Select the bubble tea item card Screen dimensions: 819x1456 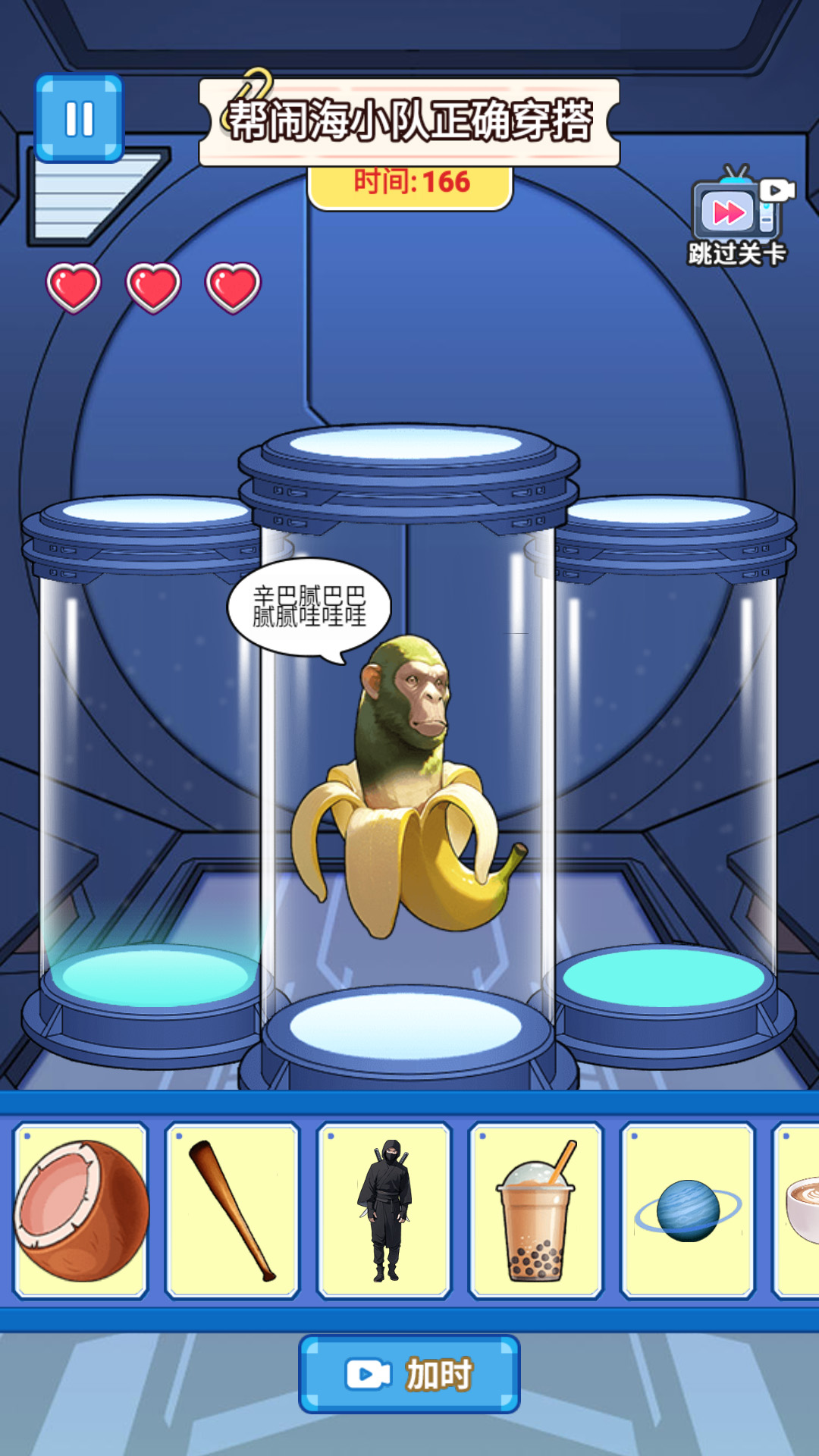[536, 1211]
